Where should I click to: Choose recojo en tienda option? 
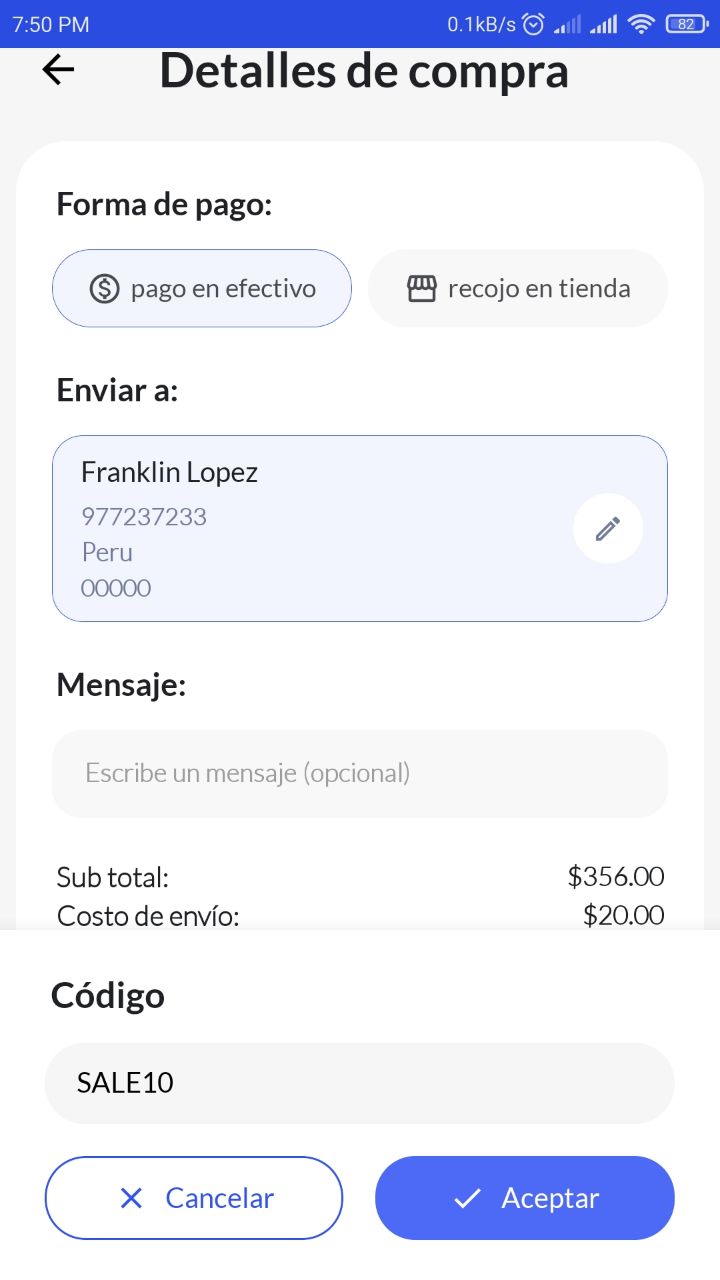click(x=518, y=288)
